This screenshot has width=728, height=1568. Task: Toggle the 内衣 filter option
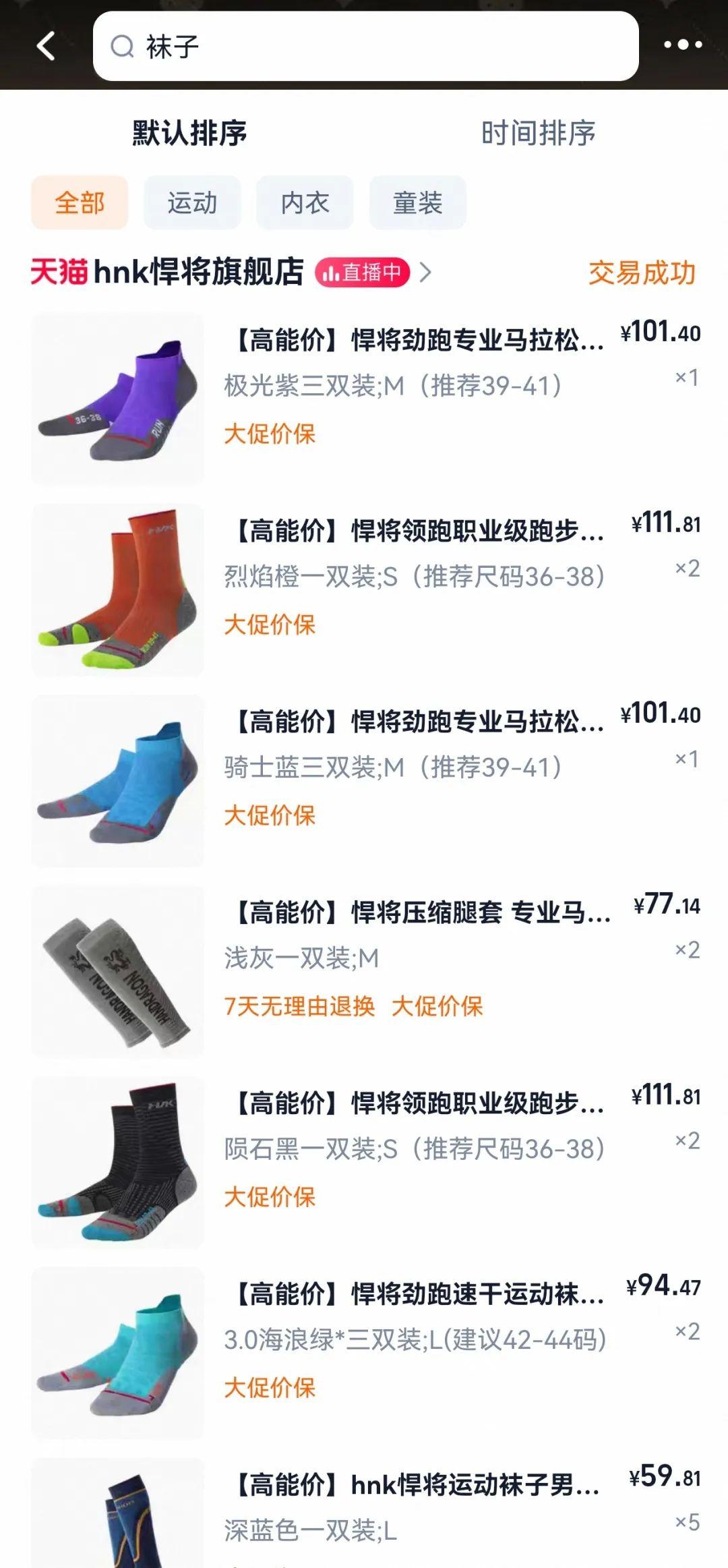coord(305,202)
